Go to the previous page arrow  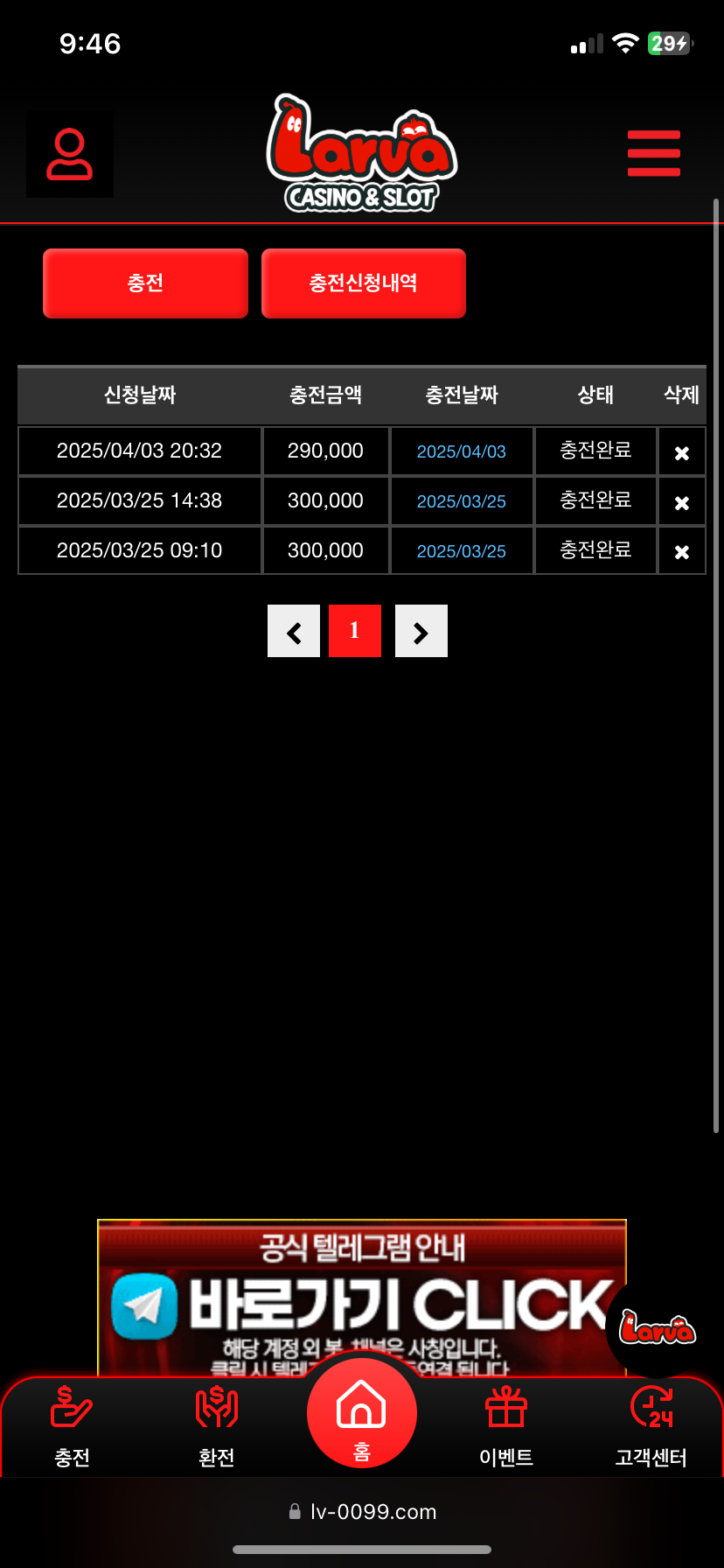click(294, 631)
